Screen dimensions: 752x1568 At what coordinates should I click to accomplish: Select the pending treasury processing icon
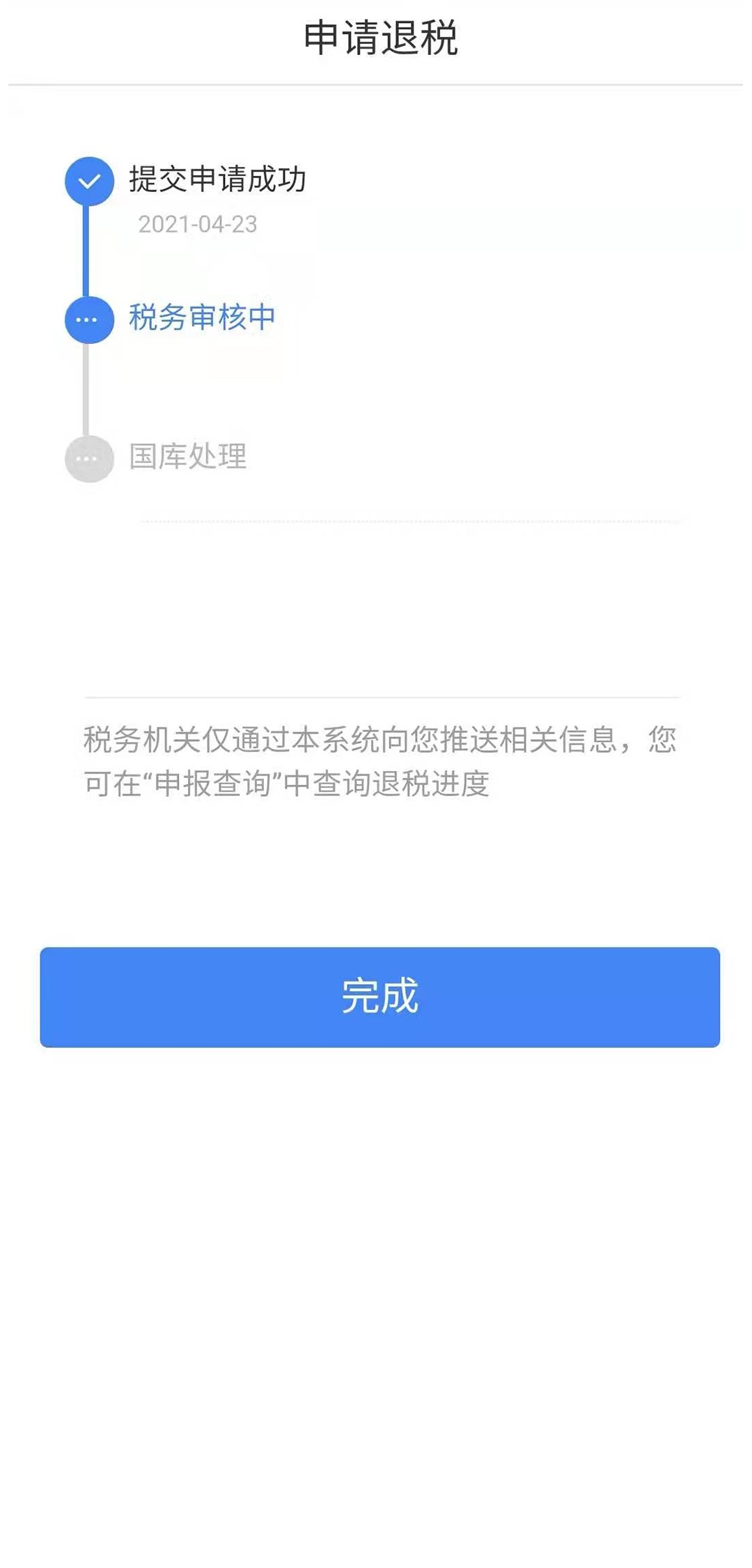point(88,459)
